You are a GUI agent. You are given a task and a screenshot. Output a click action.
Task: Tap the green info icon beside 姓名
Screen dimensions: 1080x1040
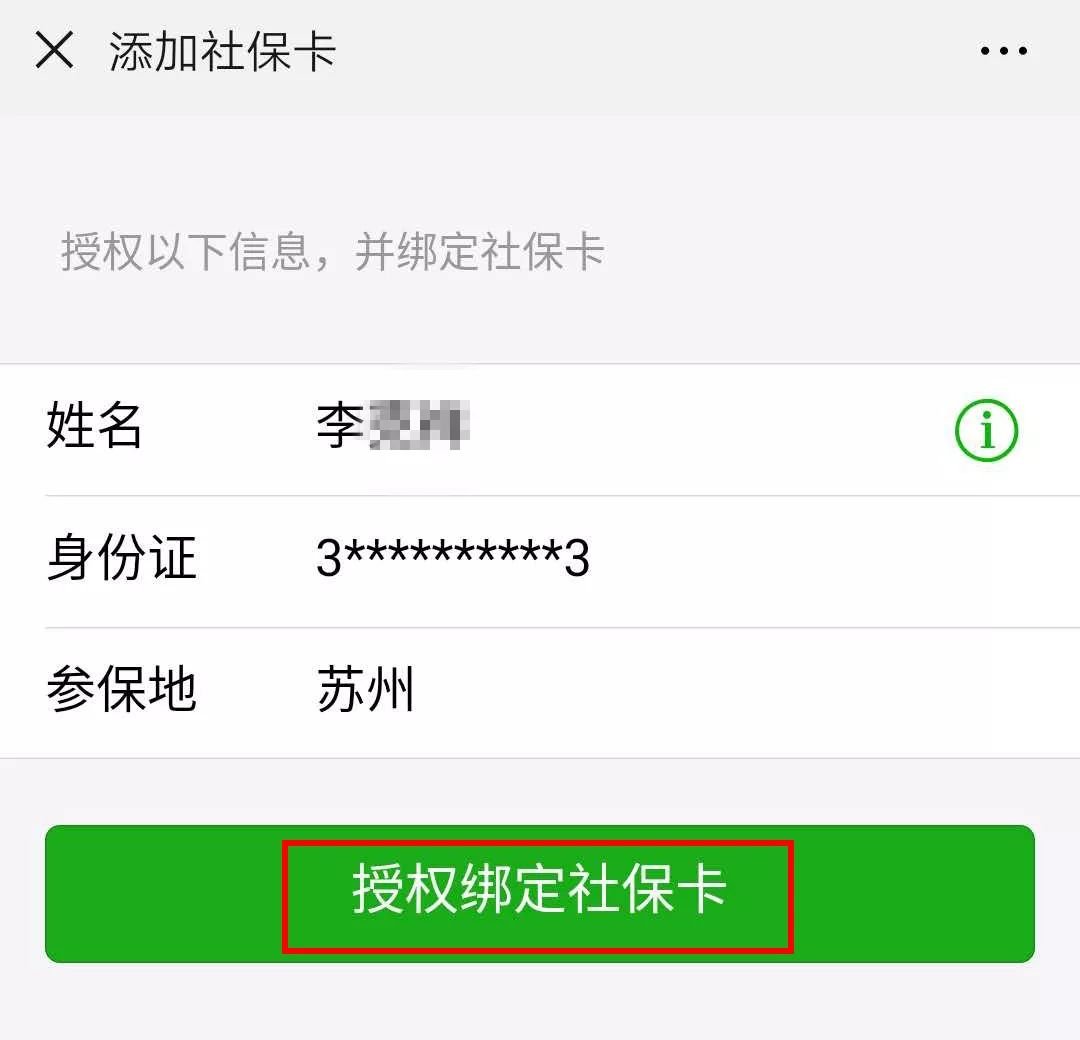(x=986, y=431)
